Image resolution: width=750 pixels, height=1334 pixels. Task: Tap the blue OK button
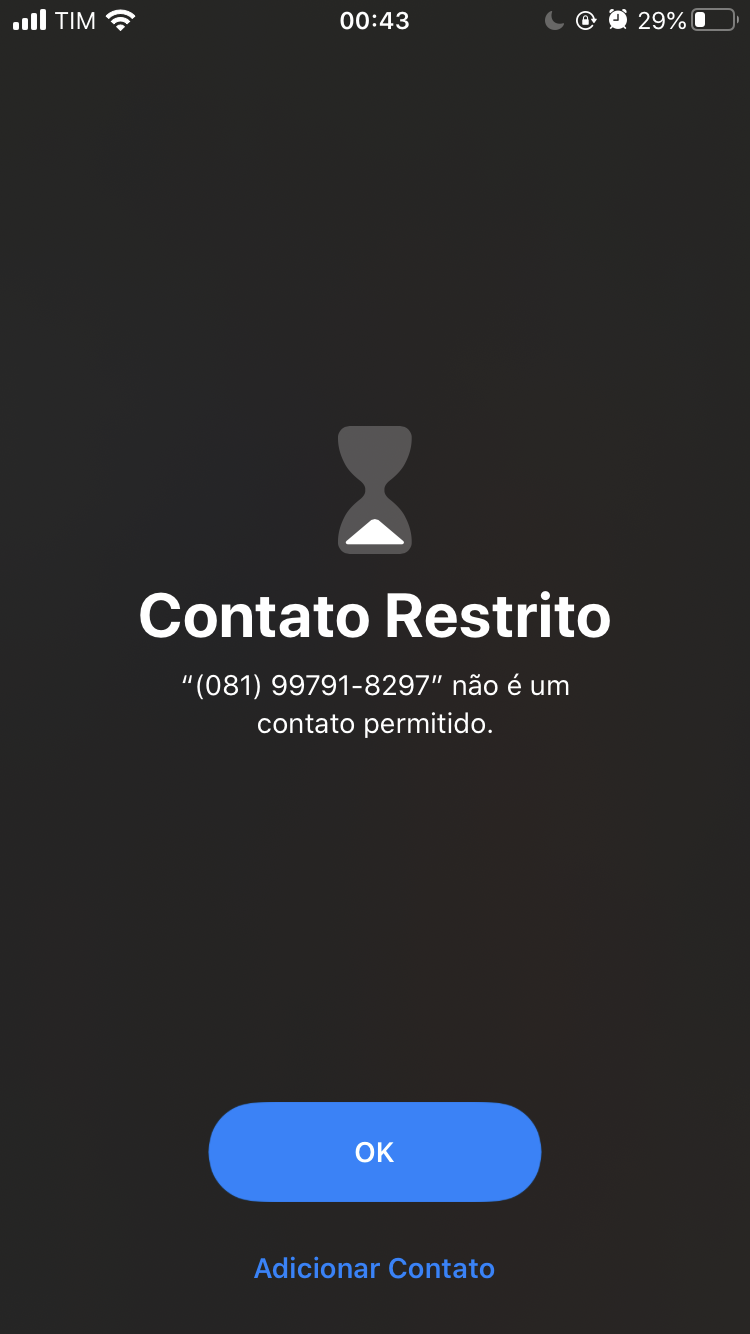[374, 1152]
